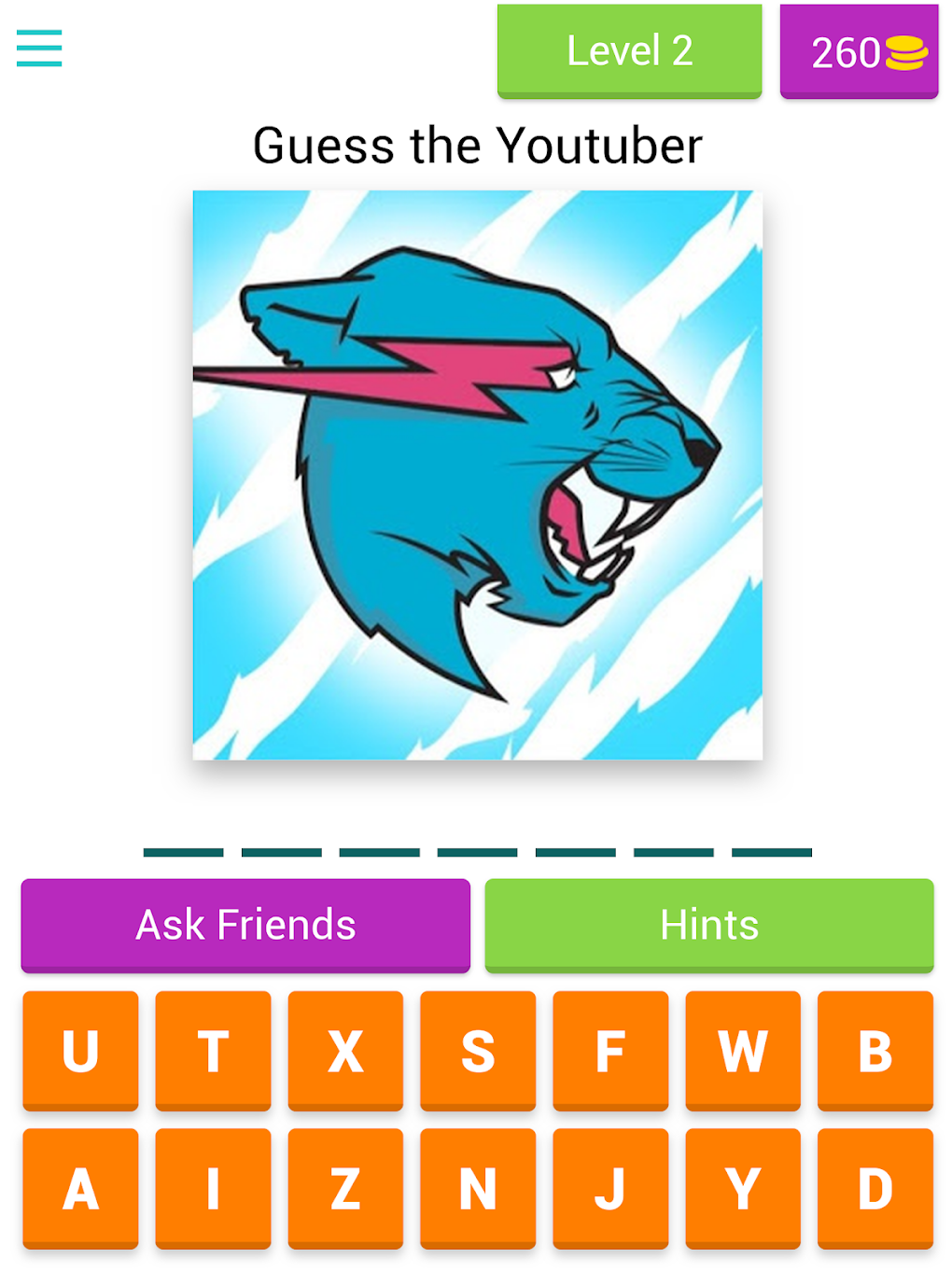
Task: Tap the letter S key
Action: [478, 1052]
